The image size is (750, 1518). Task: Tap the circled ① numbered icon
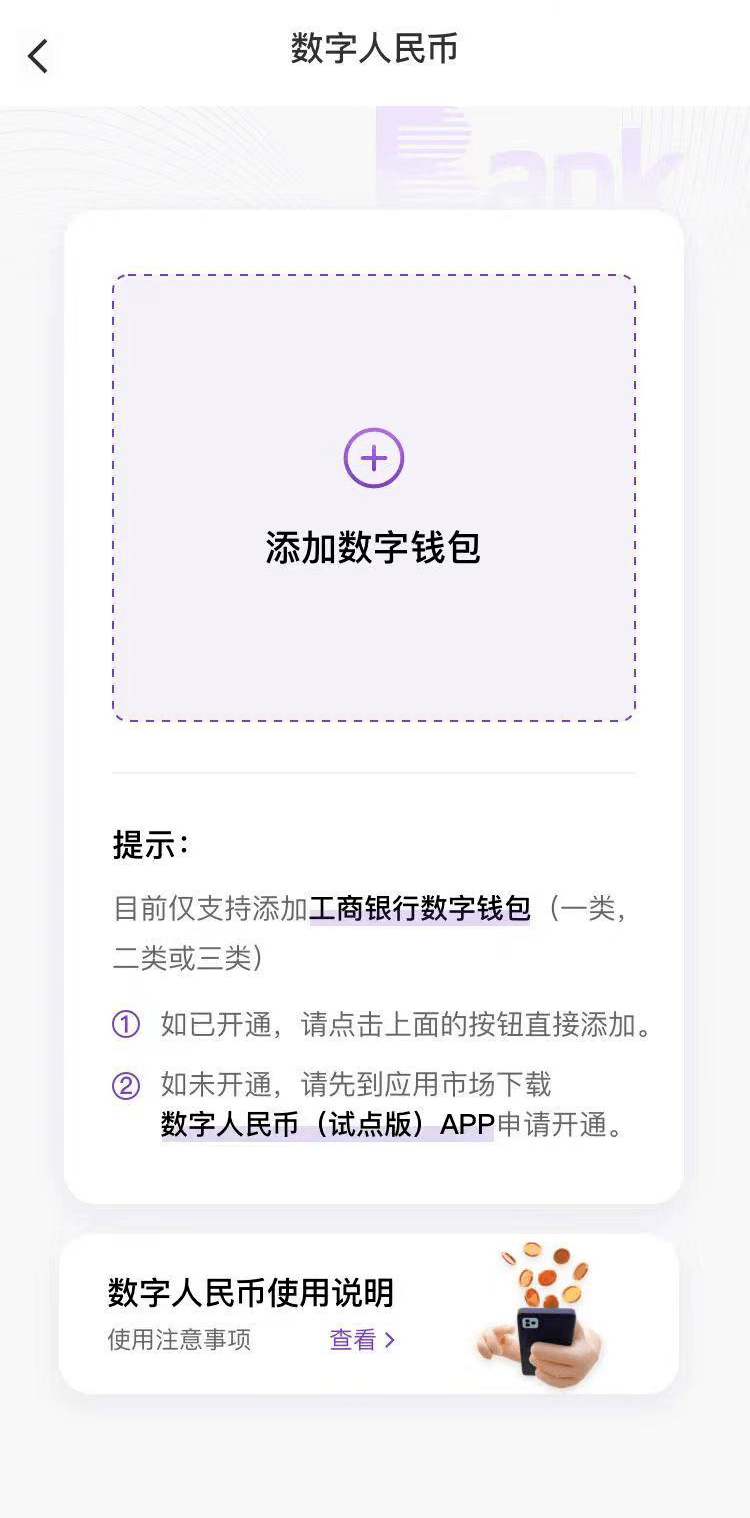pos(125,1026)
